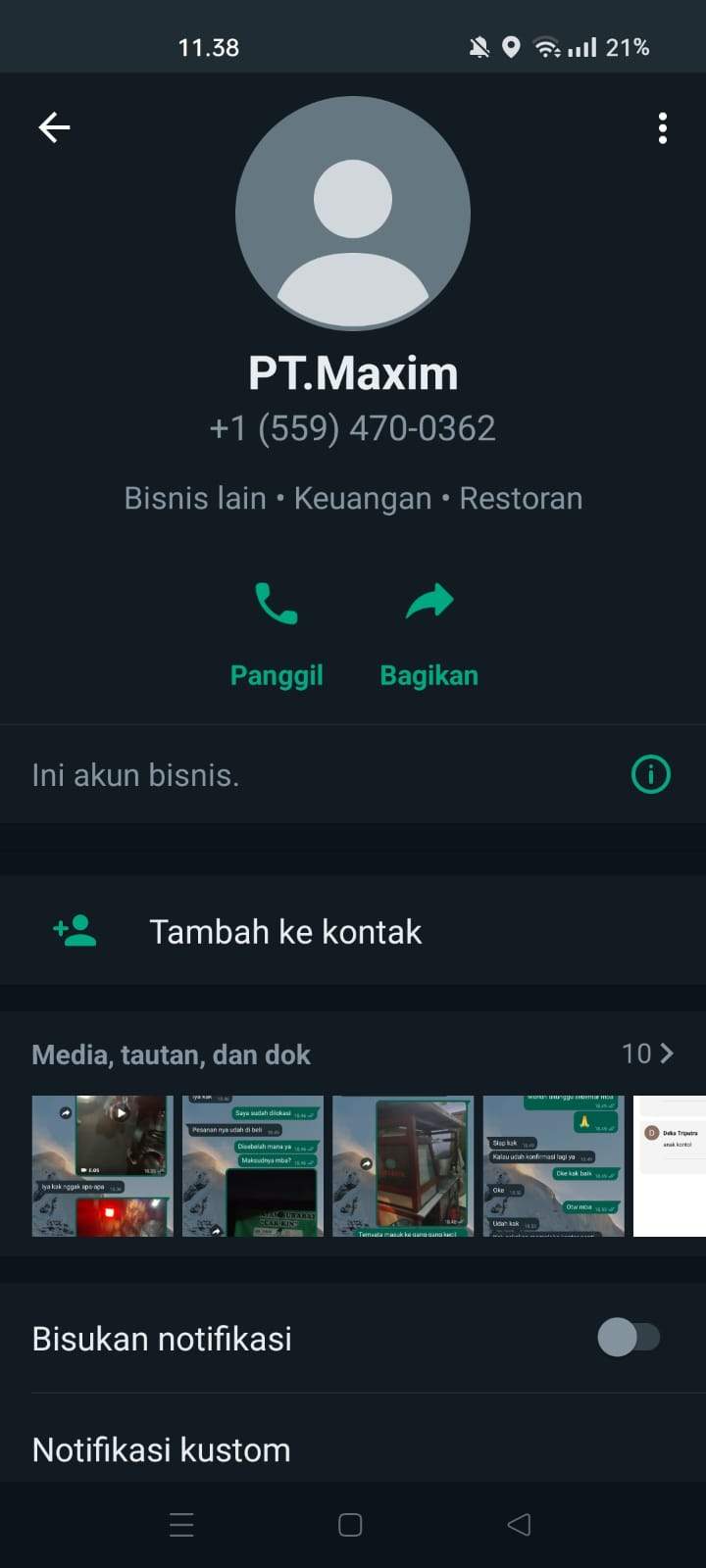Tap the system home button

350,1525
